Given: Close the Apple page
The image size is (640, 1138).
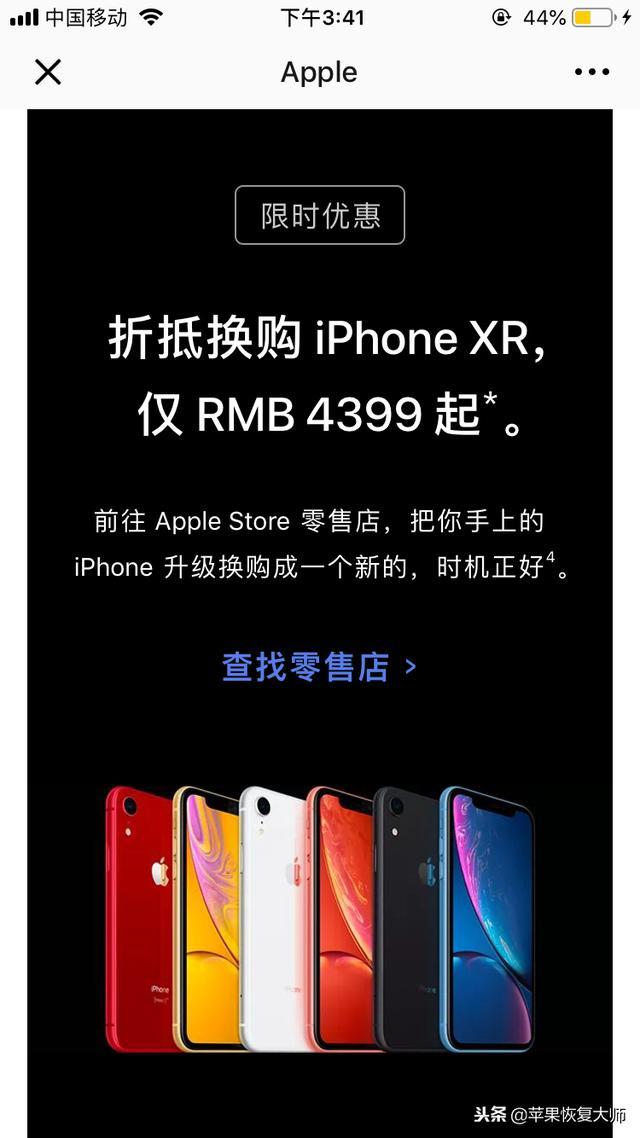Looking at the screenshot, I should pos(48,72).
